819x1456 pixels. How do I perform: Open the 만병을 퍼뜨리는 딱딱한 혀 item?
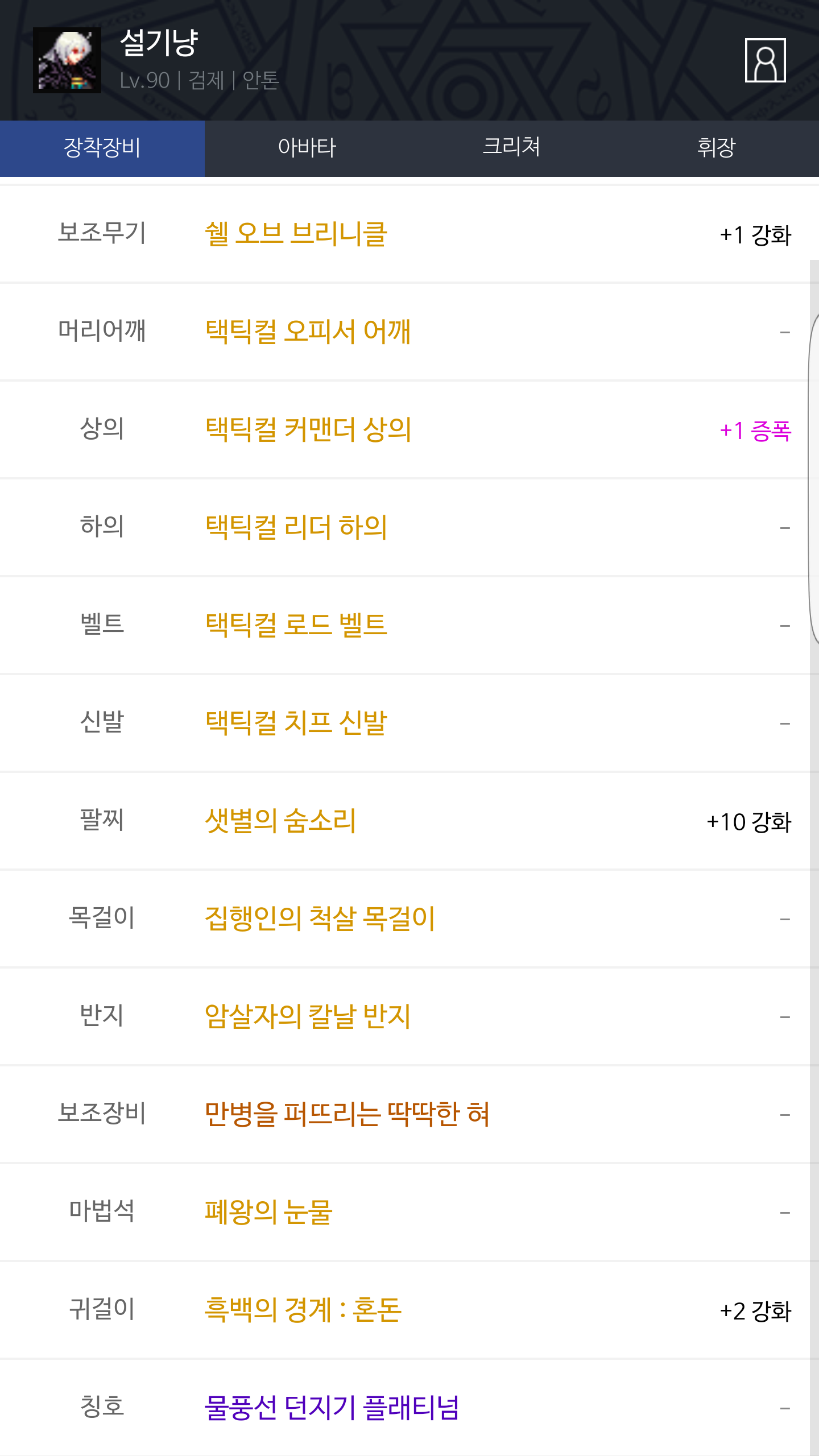[x=347, y=1114]
